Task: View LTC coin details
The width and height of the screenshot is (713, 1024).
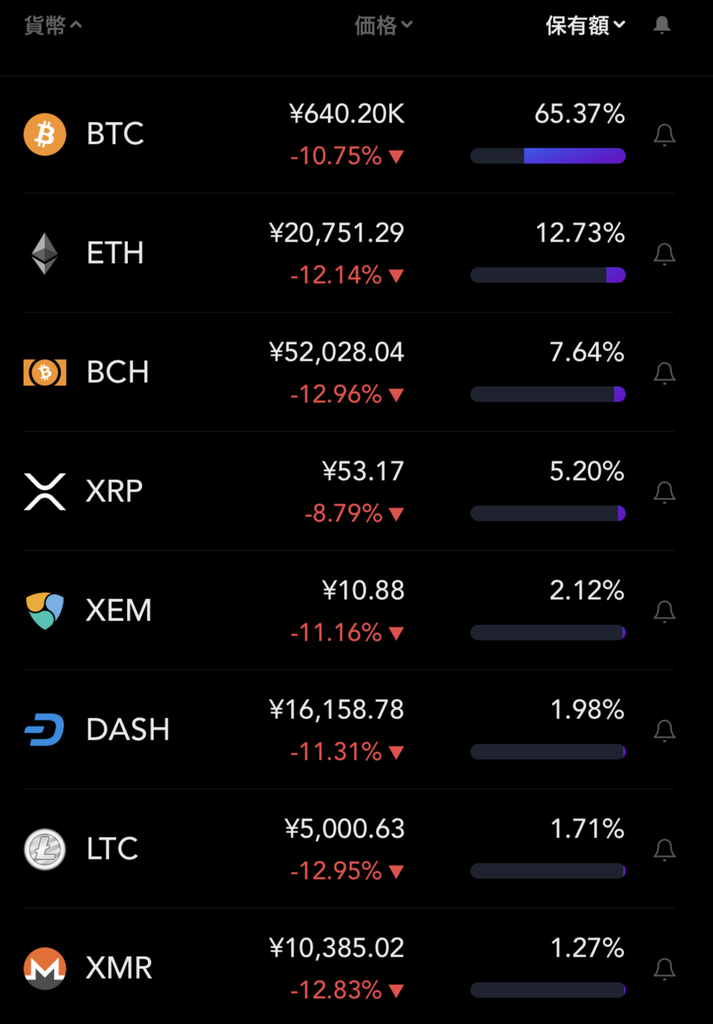Action: 112,848
